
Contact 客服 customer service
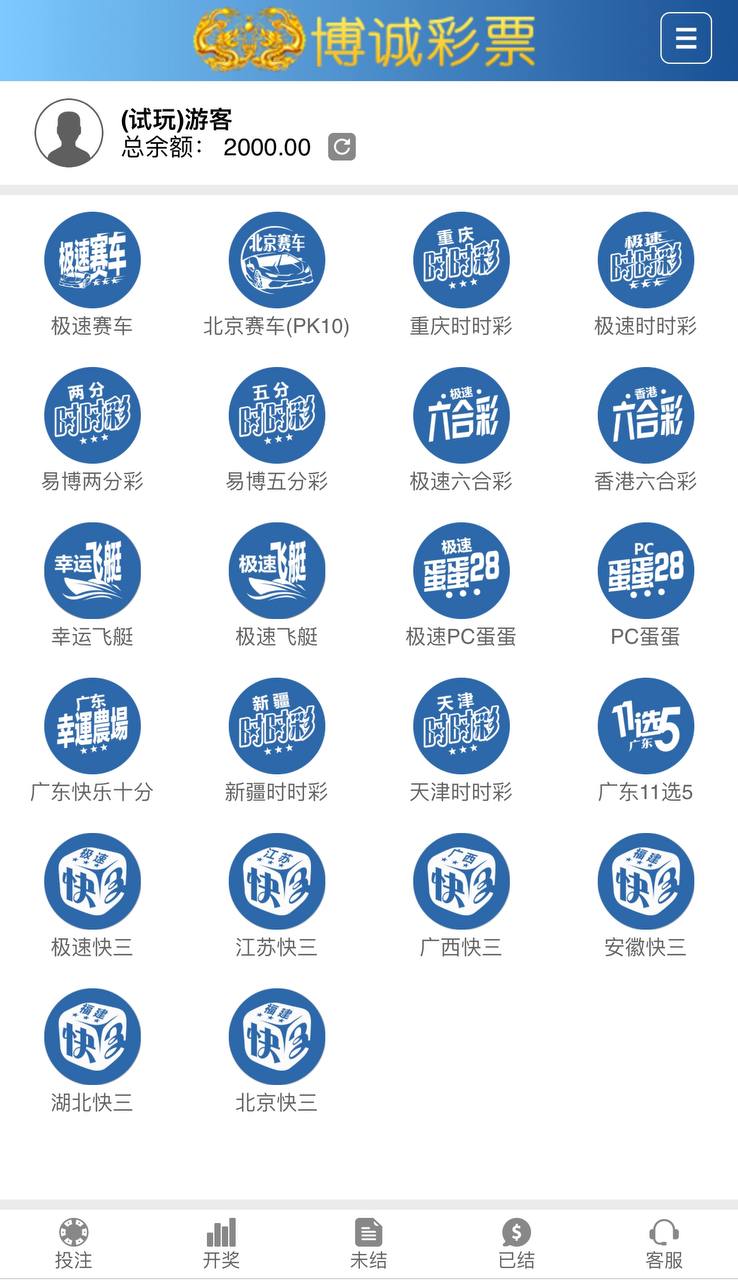click(x=664, y=1243)
